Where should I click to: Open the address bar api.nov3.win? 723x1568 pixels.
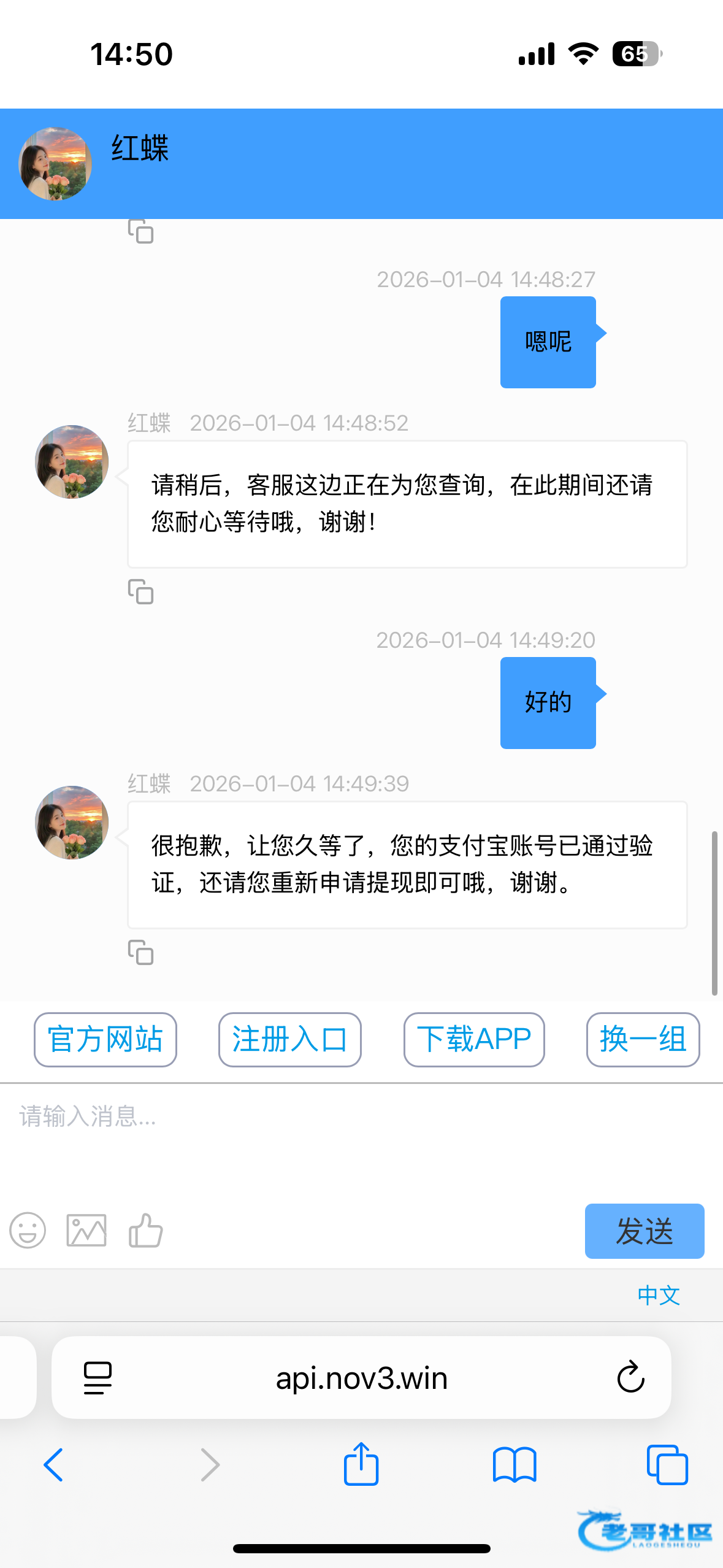pyautogui.click(x=362, y=1378)
